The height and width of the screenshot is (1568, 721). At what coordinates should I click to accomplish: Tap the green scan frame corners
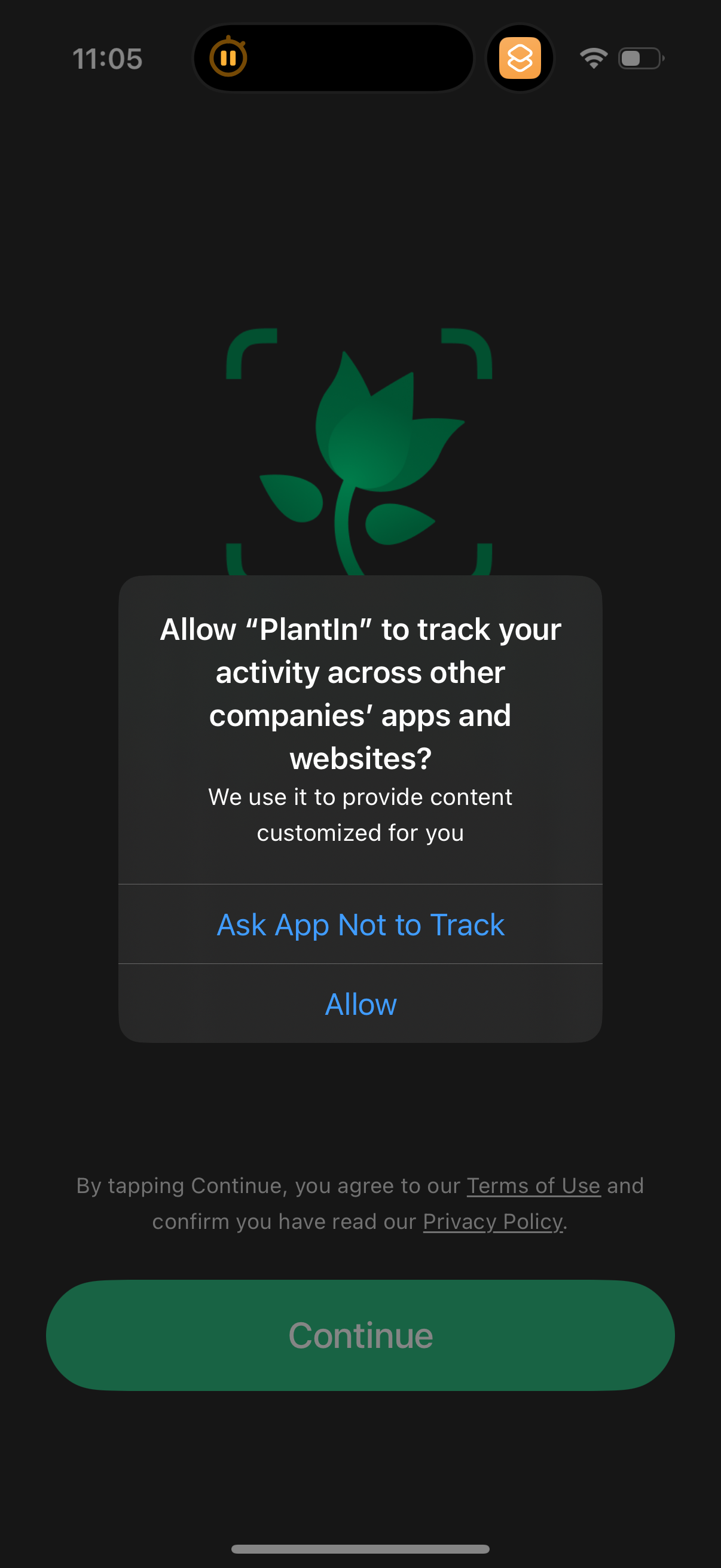pyautogui.click(x=243, y=347)
